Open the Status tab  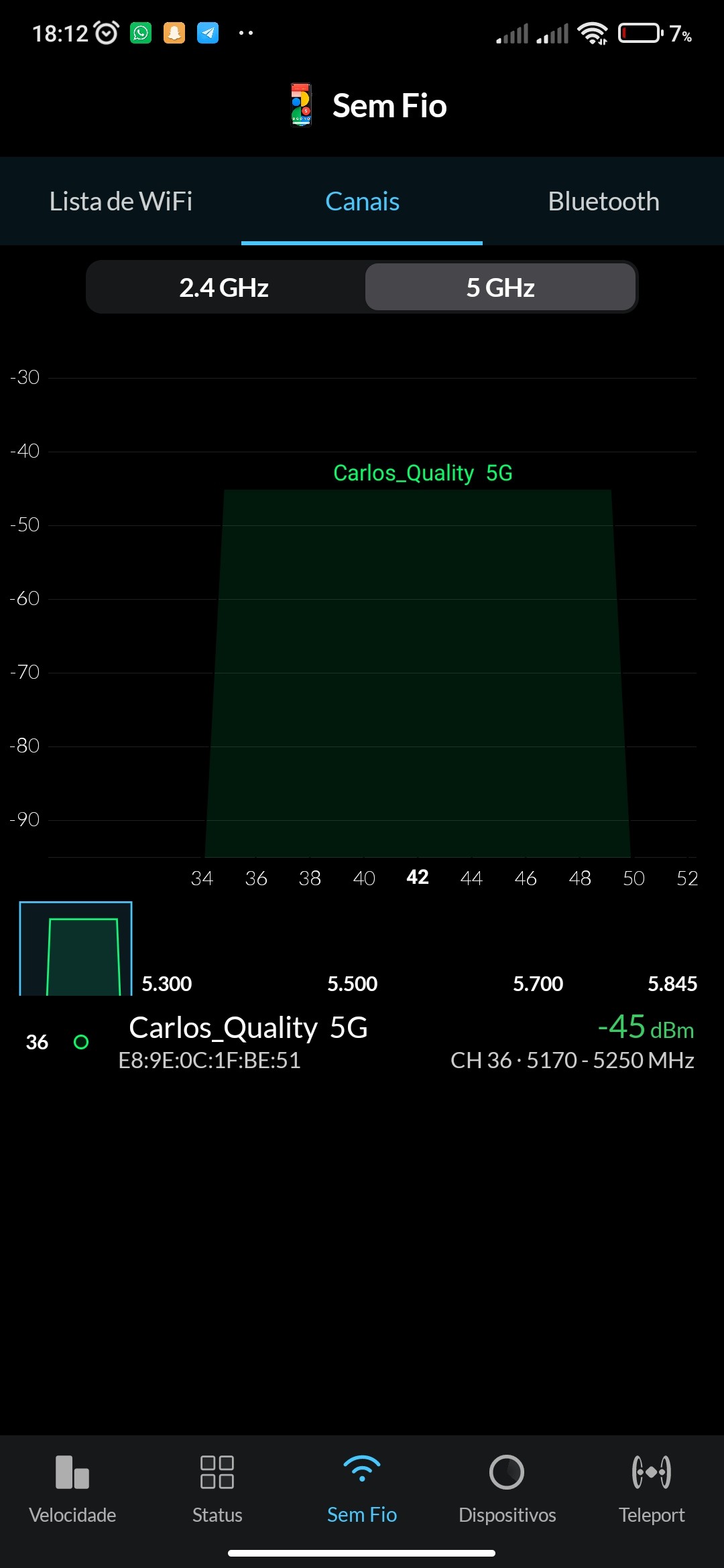tap(217, 1488)
